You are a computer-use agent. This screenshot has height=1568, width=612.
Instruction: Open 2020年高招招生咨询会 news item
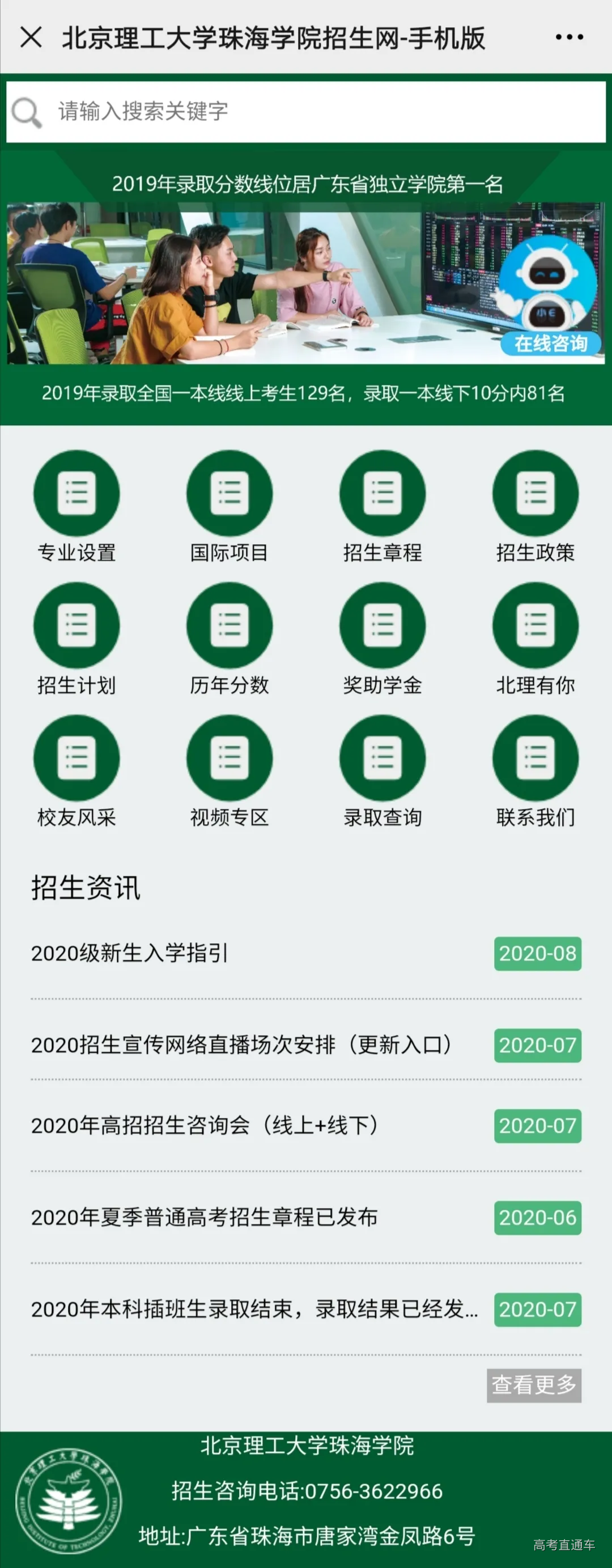point(205,1125)
